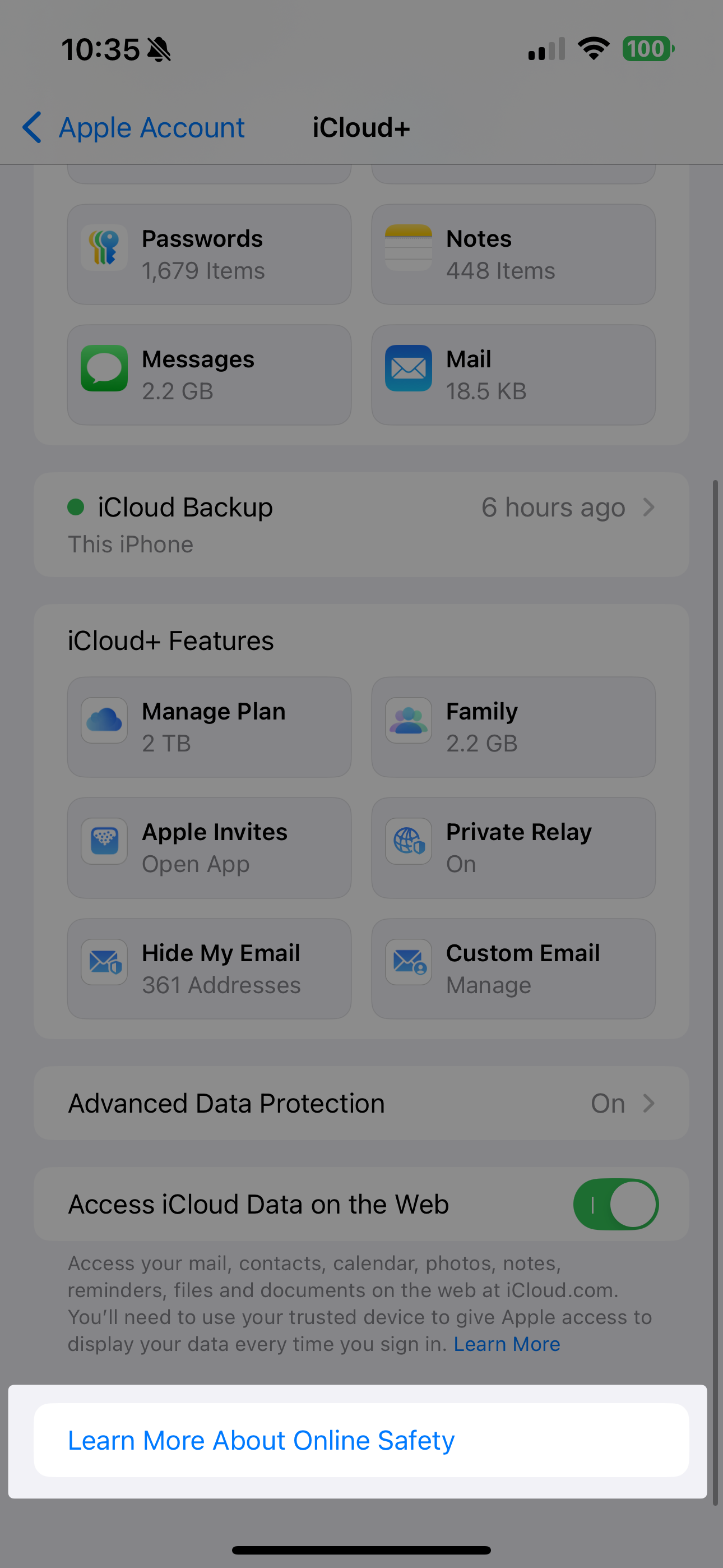Open the Messages storage card
The height and width of the screenshot is (1568, 723).
(208, 375)
